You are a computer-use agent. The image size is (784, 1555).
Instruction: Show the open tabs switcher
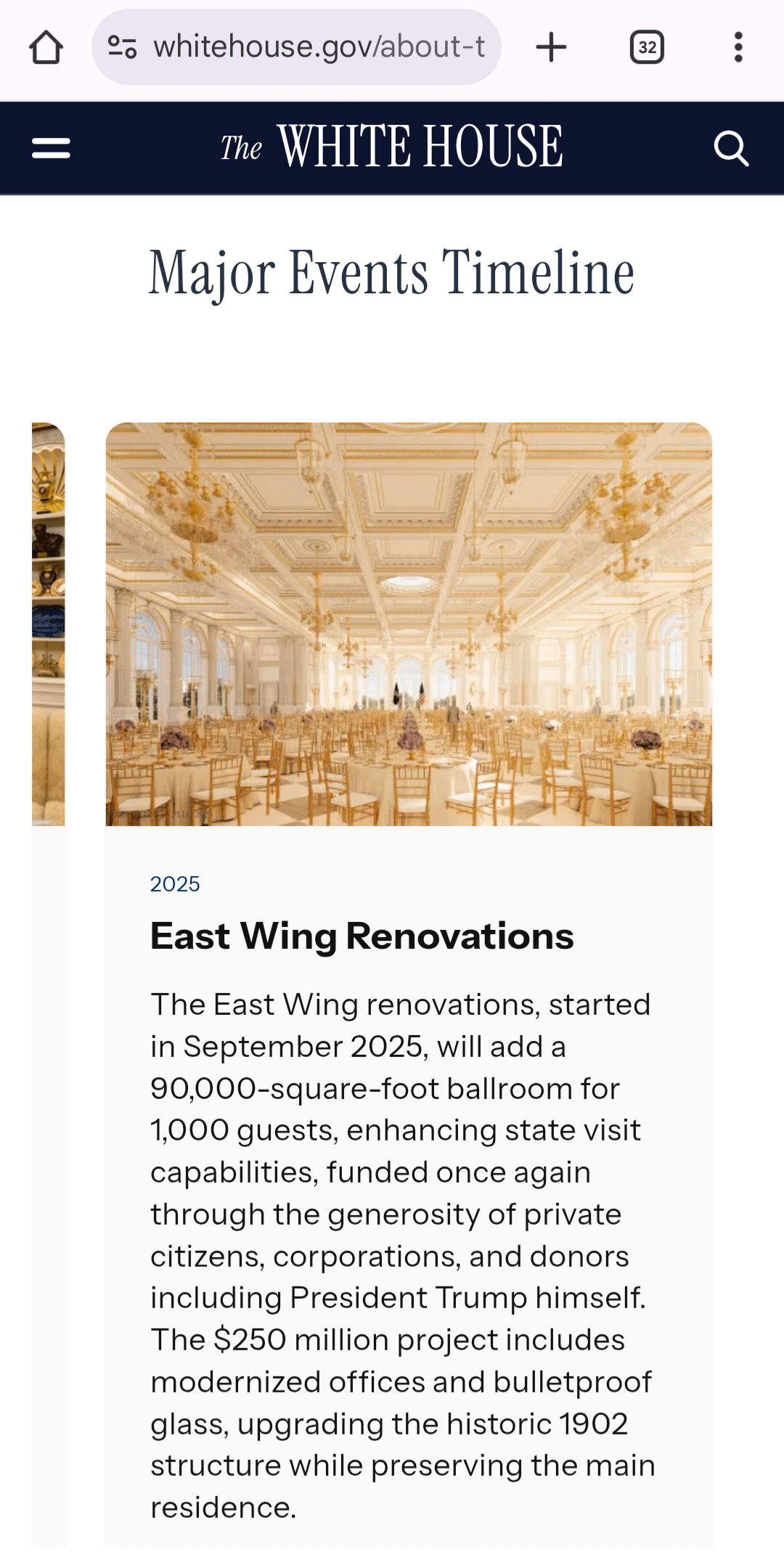[646, 48]
